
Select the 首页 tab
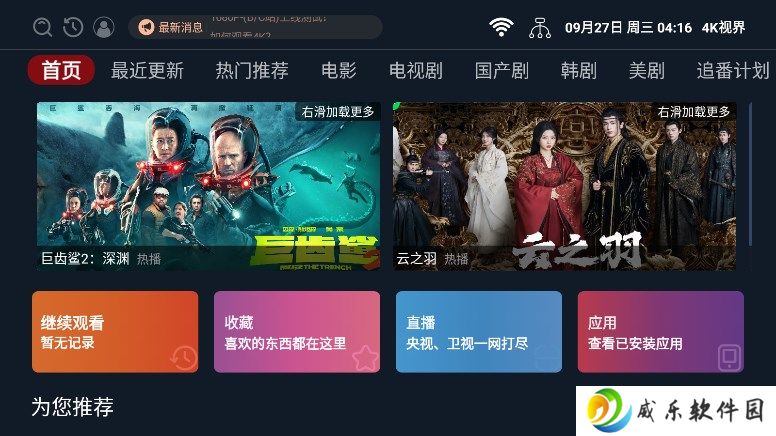62,70
